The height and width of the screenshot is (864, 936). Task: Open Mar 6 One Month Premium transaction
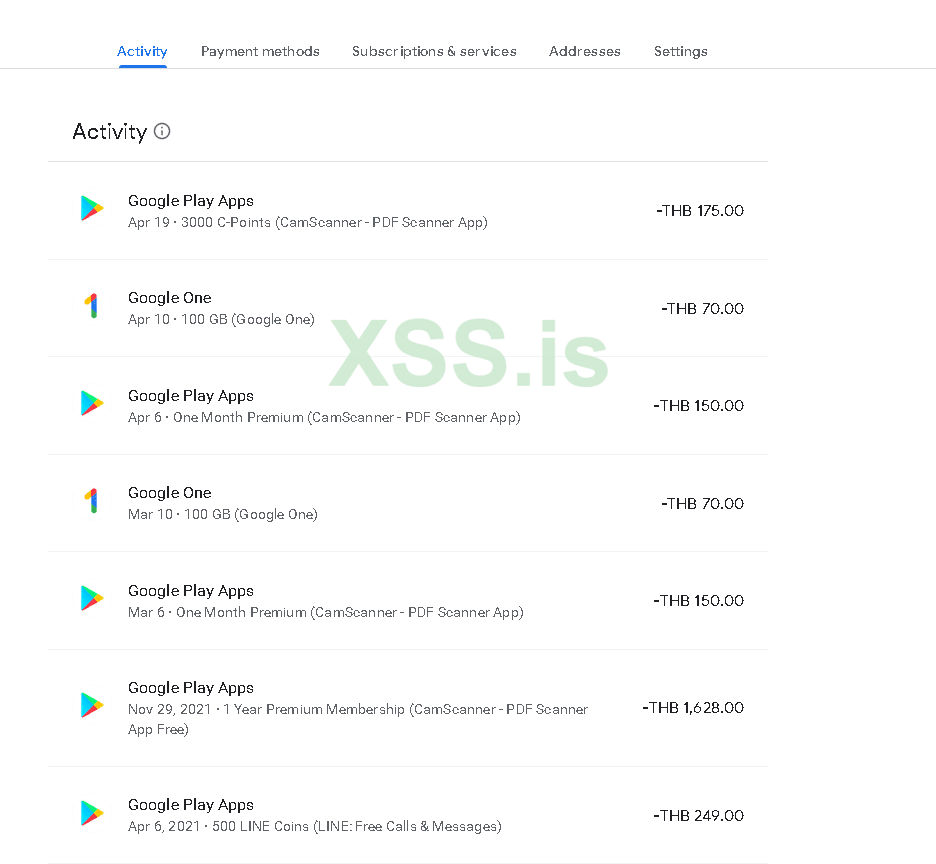tap(407, 601)
